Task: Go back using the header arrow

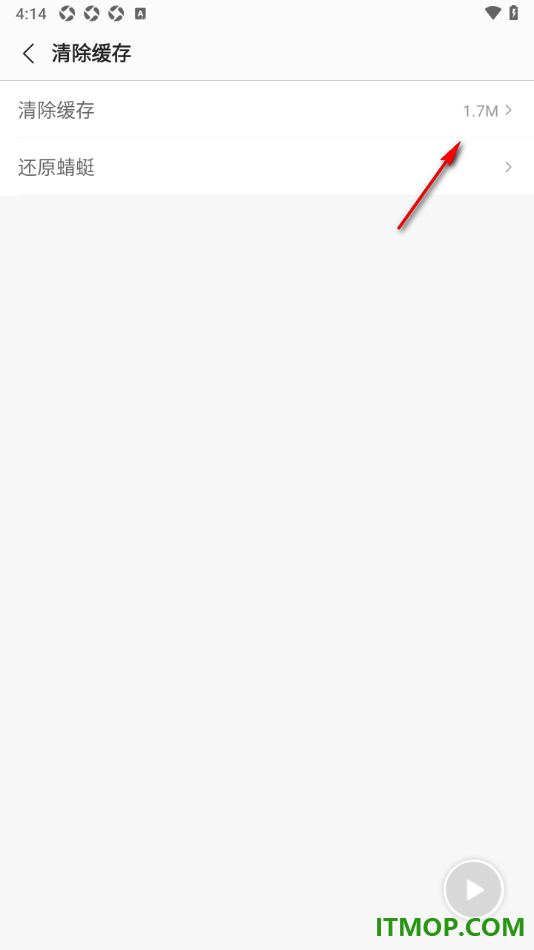Action: (x=28, y=53)
